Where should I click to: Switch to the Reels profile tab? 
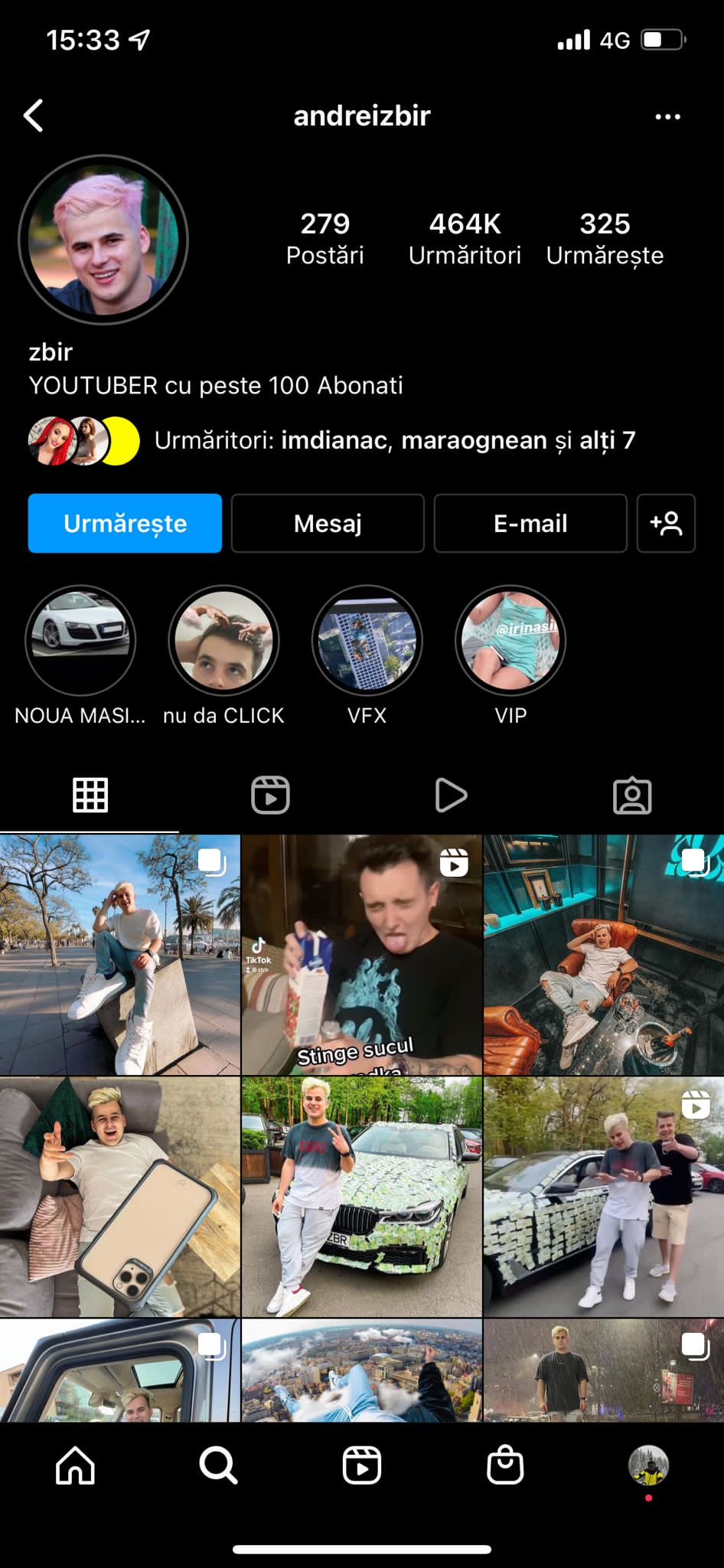pyautogui.click(x=270, y=795)
